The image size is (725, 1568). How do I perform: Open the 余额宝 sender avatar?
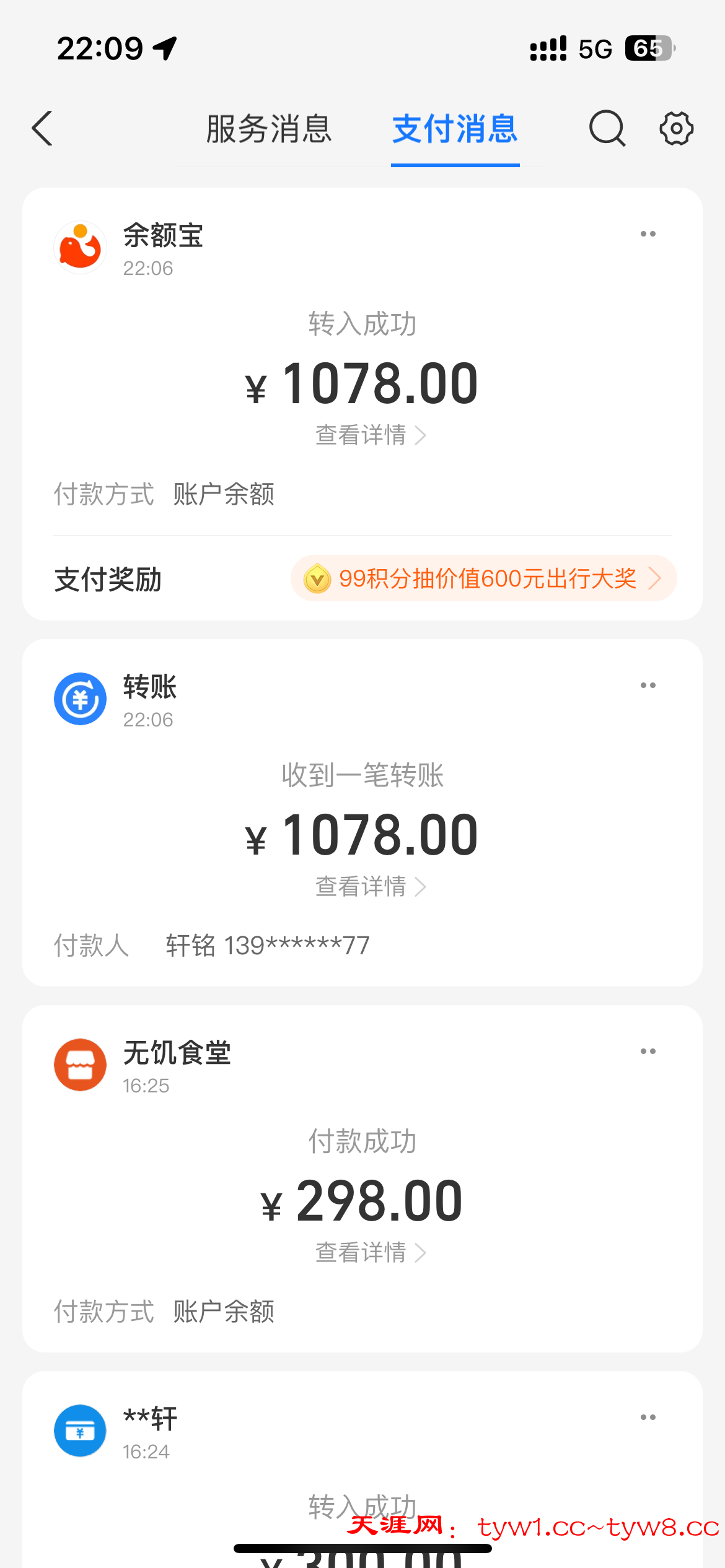pos(80,248)
